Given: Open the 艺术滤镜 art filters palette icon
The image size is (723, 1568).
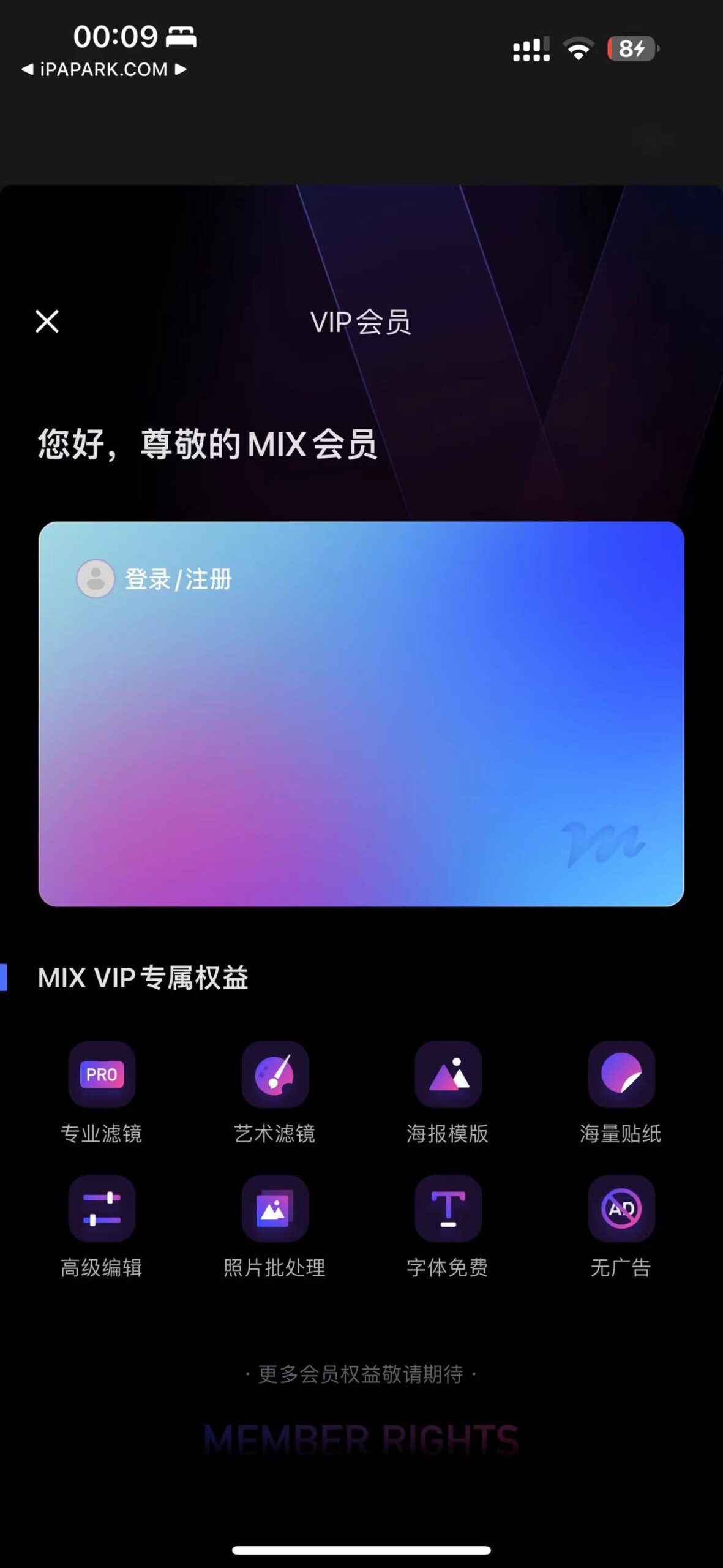Looking at the screenshot, I should pyautogui.click(x=275, y=1074).
